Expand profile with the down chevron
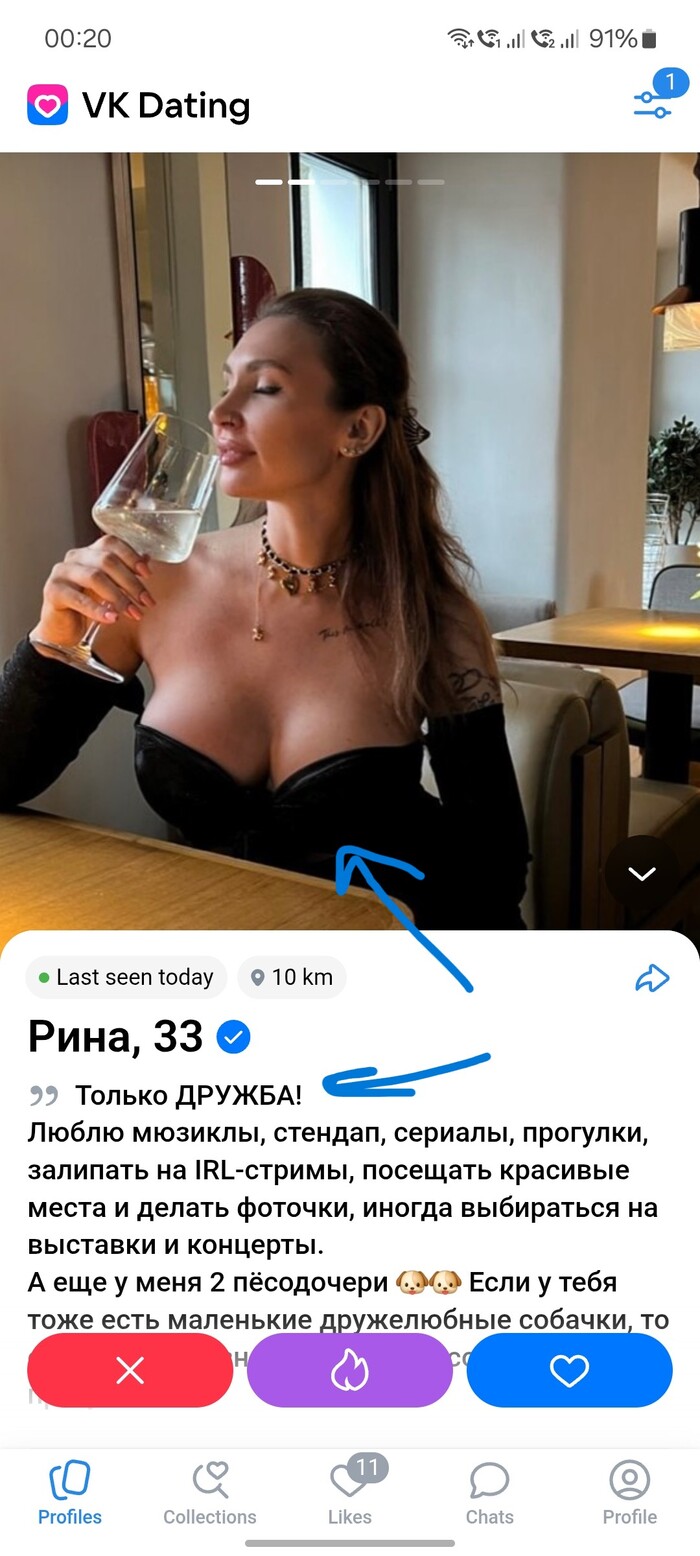 tap(641, 873)
